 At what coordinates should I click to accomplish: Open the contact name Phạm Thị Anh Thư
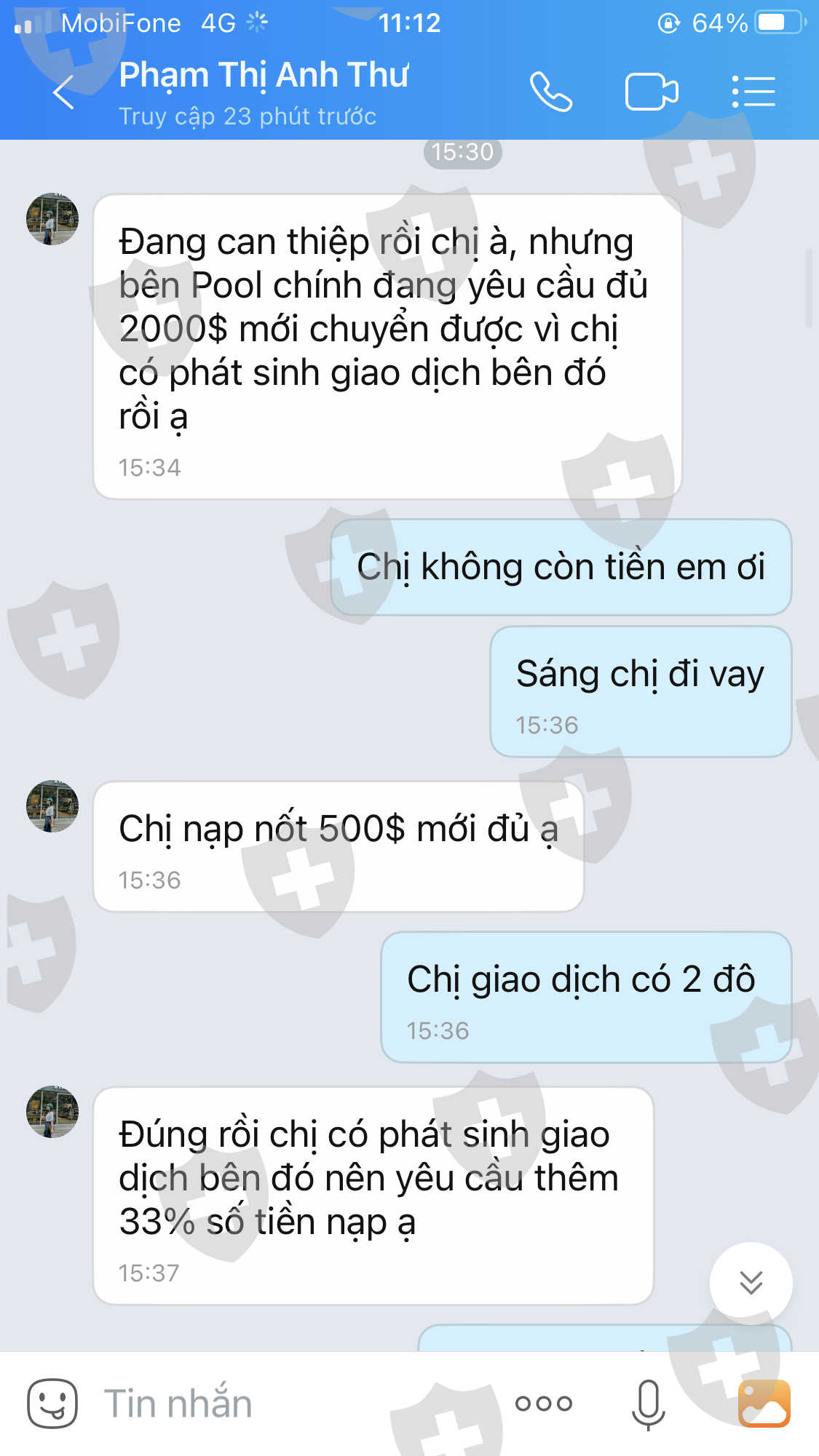264,75
